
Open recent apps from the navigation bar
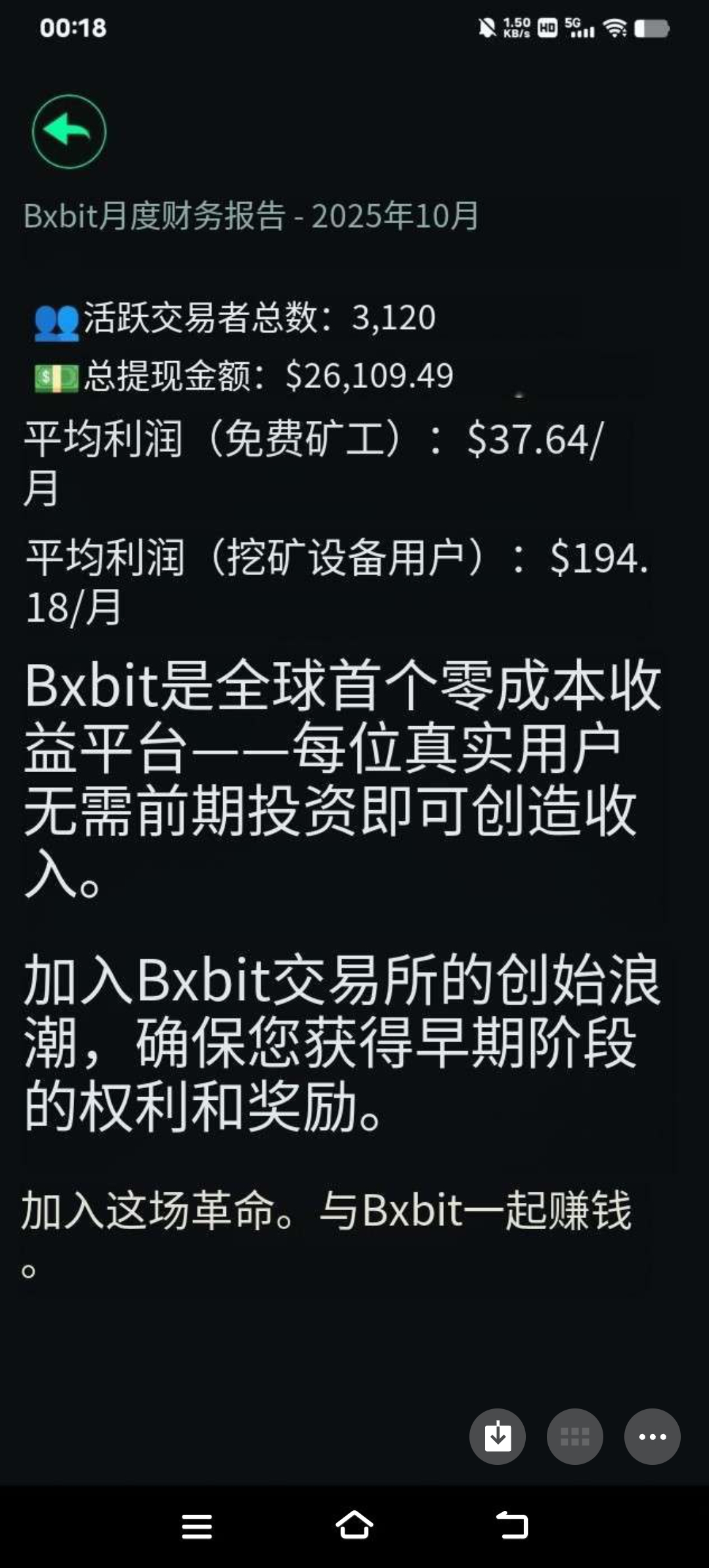point(197,1526)
